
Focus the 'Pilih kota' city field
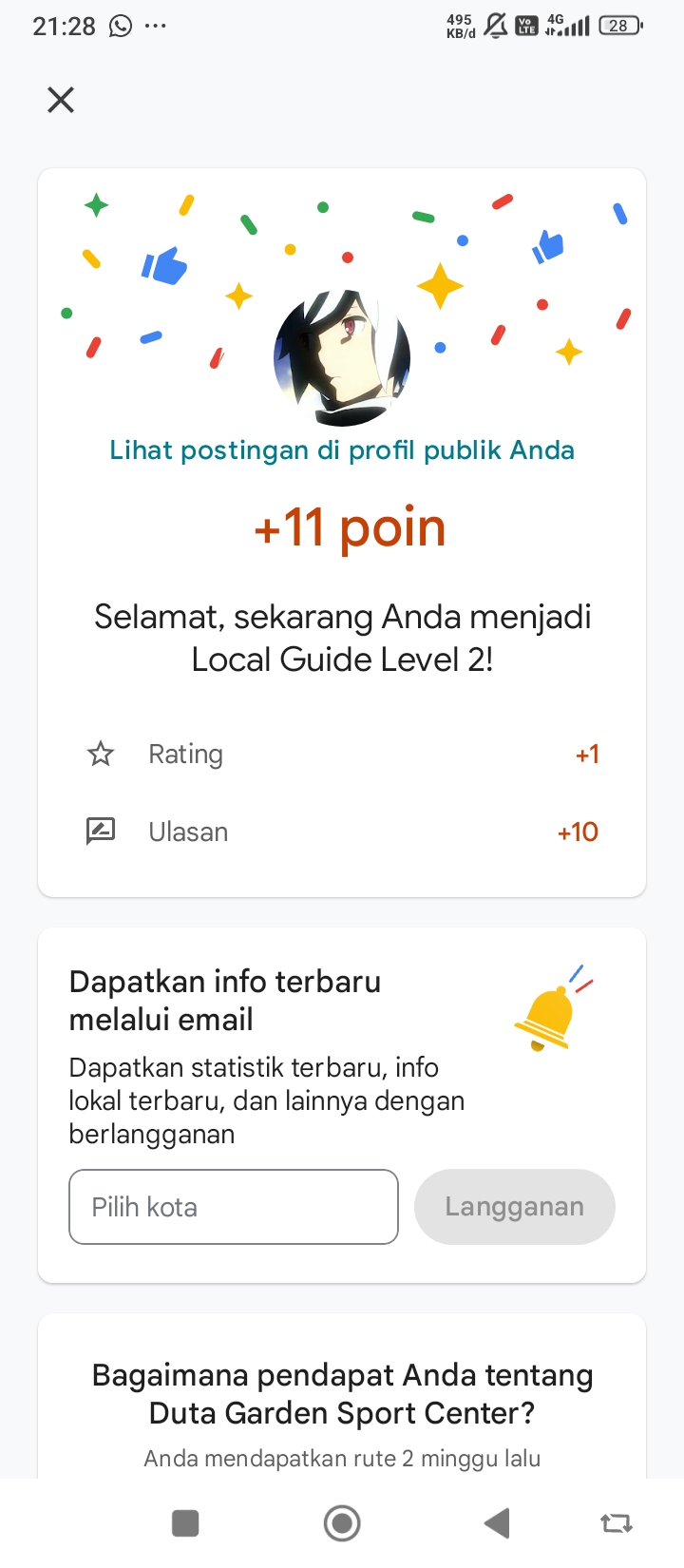tap(234, 1207)
